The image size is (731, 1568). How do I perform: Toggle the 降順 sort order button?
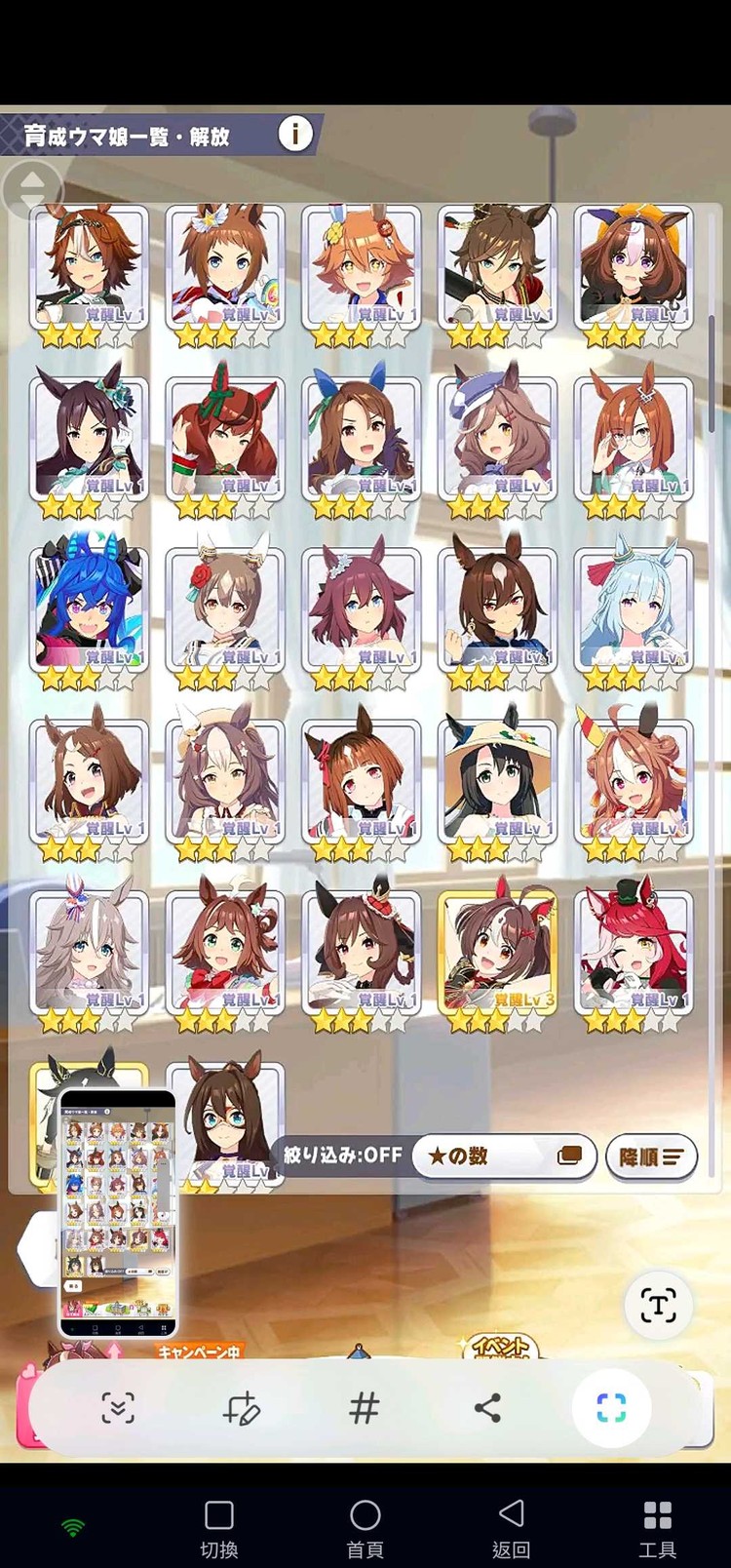tap(651, 1156)
